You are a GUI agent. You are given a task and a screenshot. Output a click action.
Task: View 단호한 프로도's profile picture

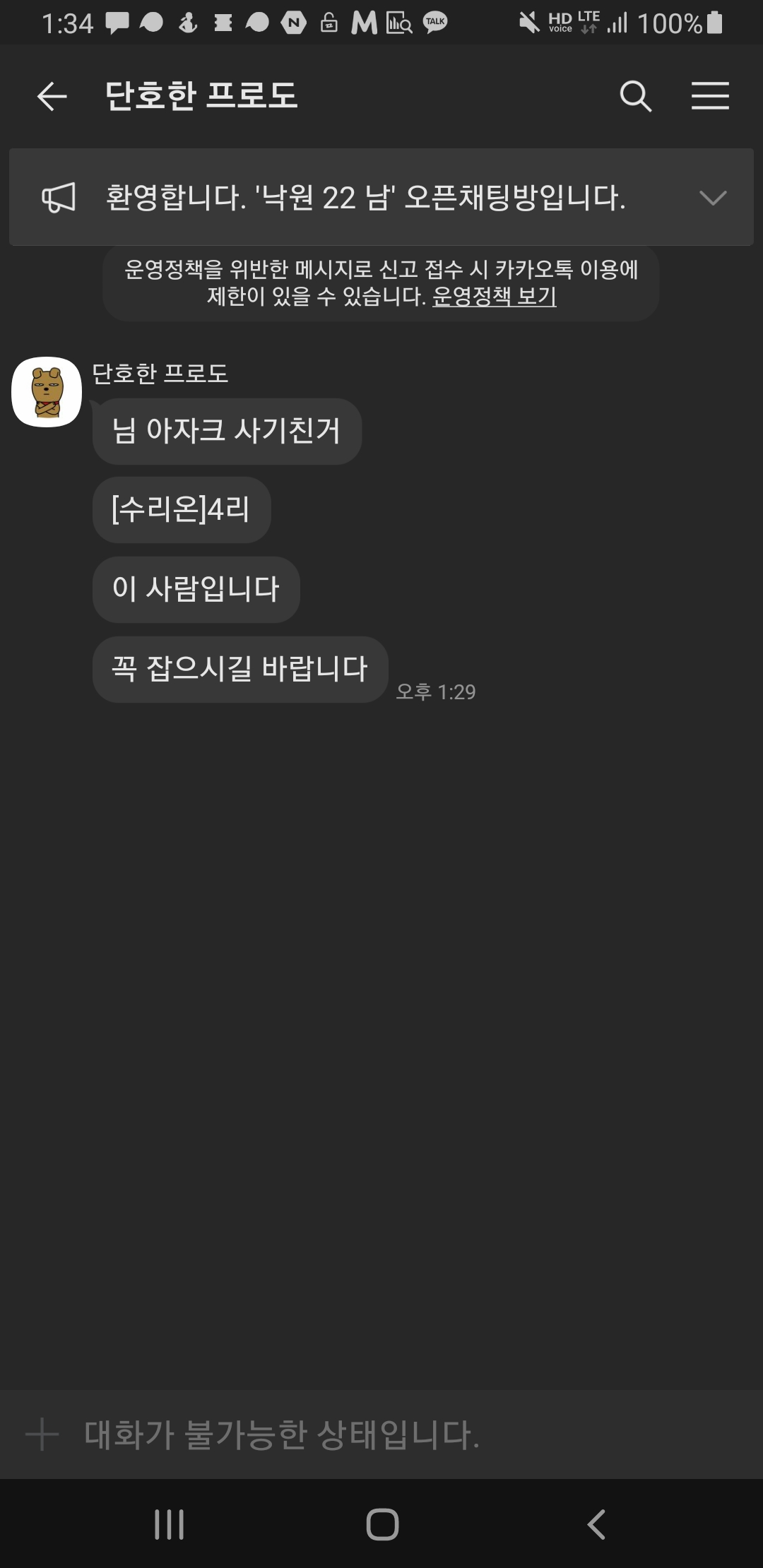(x=47, y=392)
